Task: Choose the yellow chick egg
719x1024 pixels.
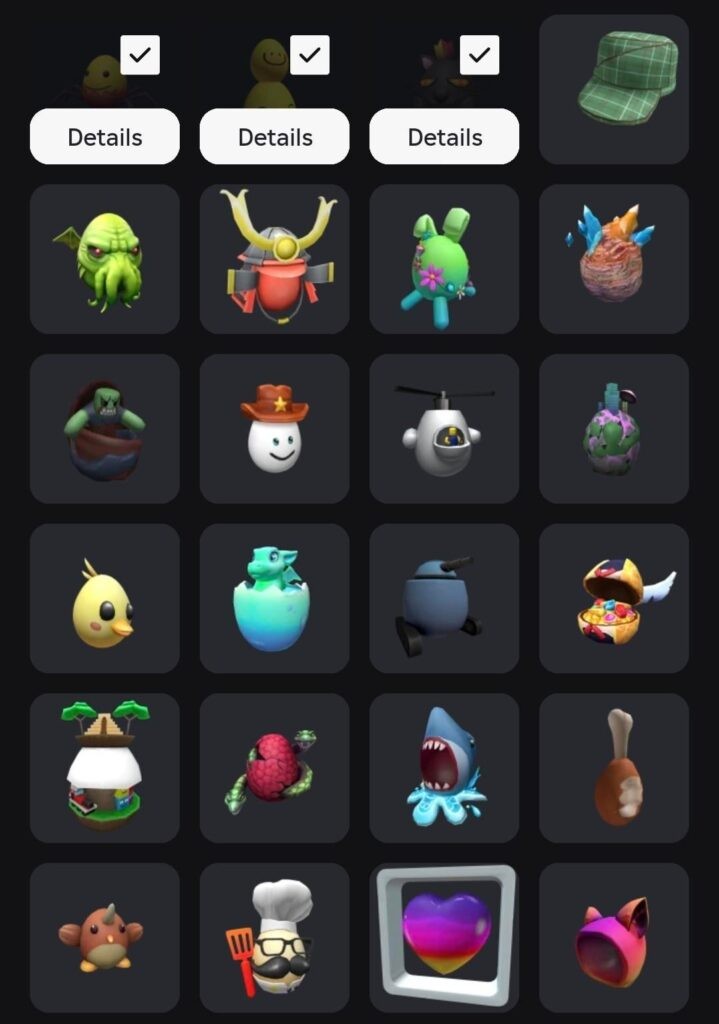Action: click(105, 599)
